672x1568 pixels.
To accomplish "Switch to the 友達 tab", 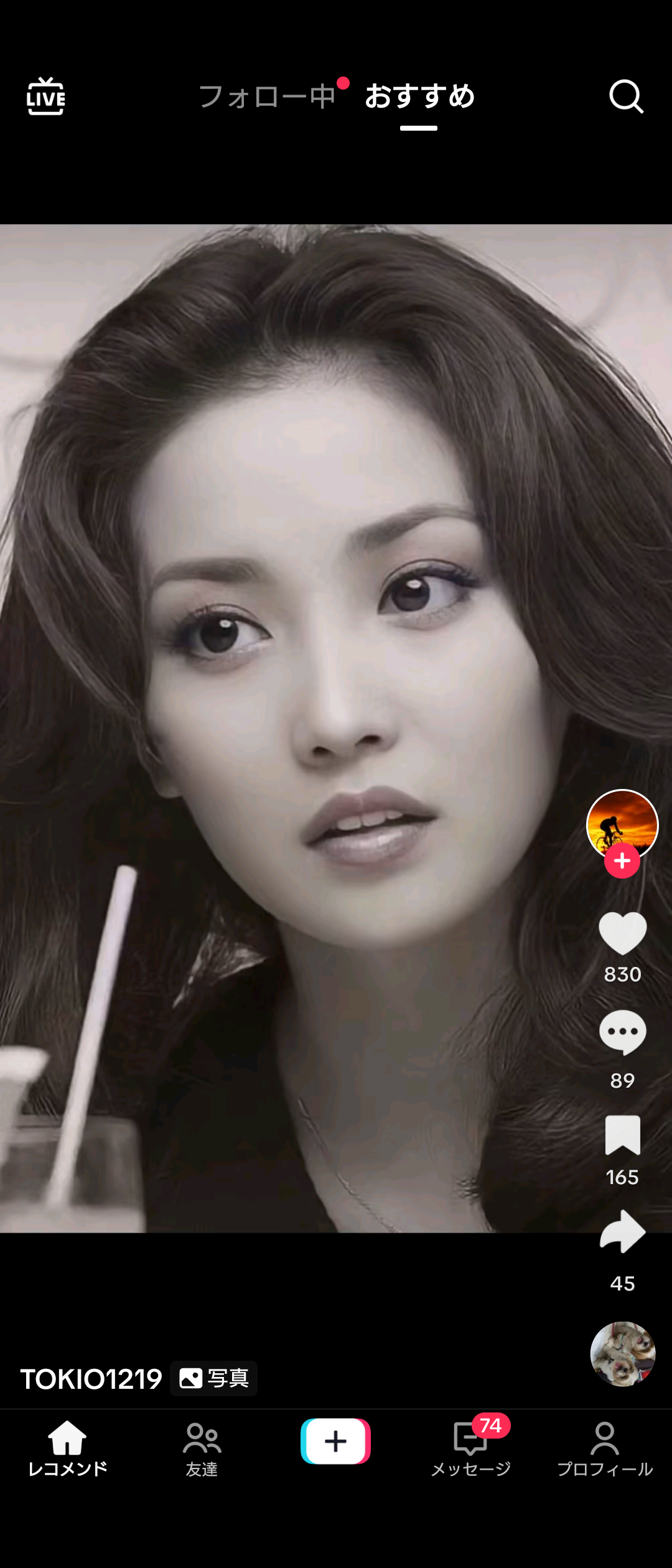I will click(x=202, y=1449).
